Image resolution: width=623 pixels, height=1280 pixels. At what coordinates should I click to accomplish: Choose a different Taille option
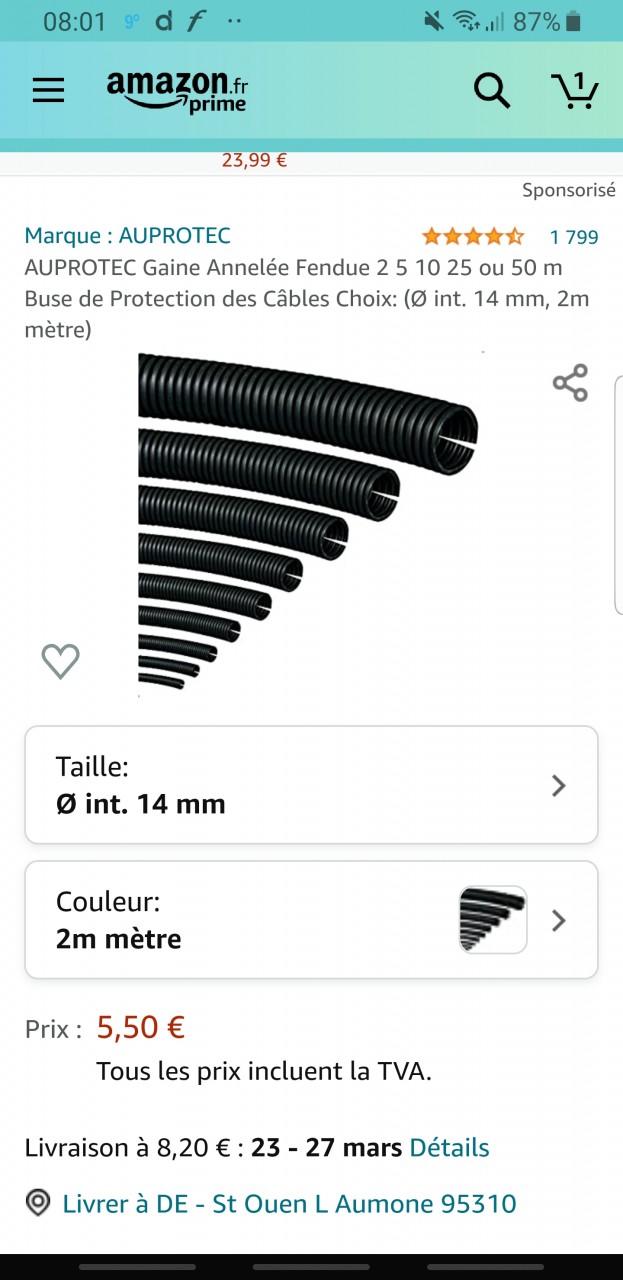click(x=311, y=785)
